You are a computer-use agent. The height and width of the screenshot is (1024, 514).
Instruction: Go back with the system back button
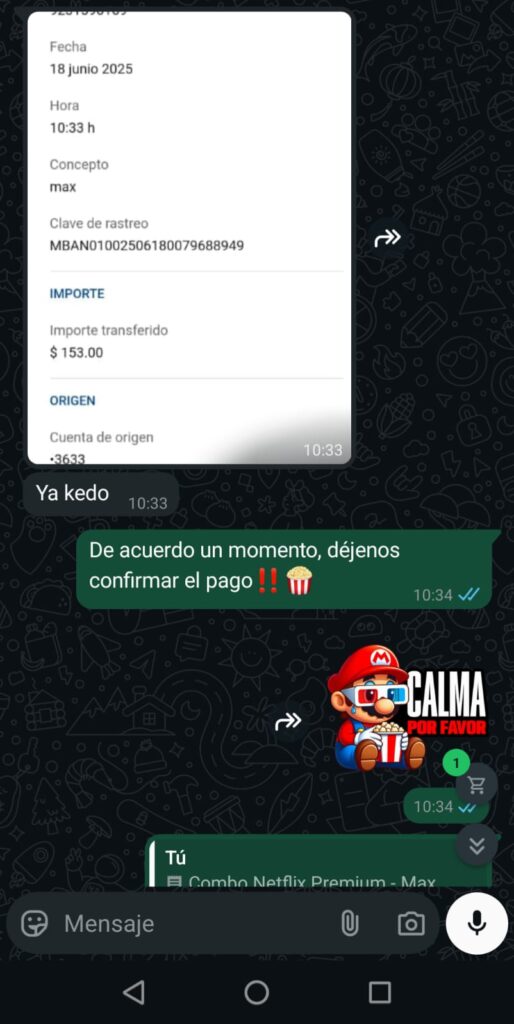tap(134, 993)
